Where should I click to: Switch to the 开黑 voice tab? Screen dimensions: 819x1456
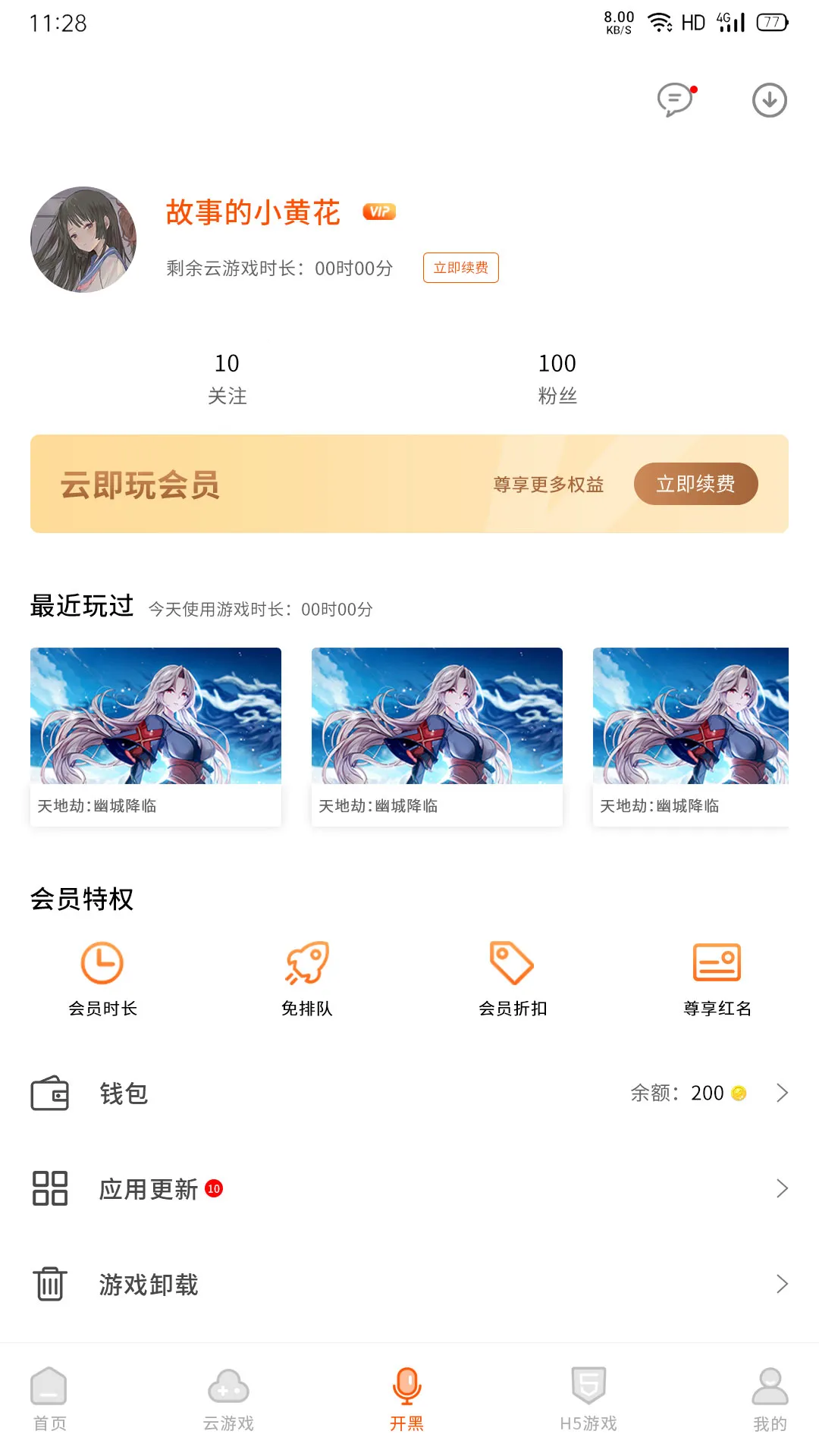point(407,1399)
